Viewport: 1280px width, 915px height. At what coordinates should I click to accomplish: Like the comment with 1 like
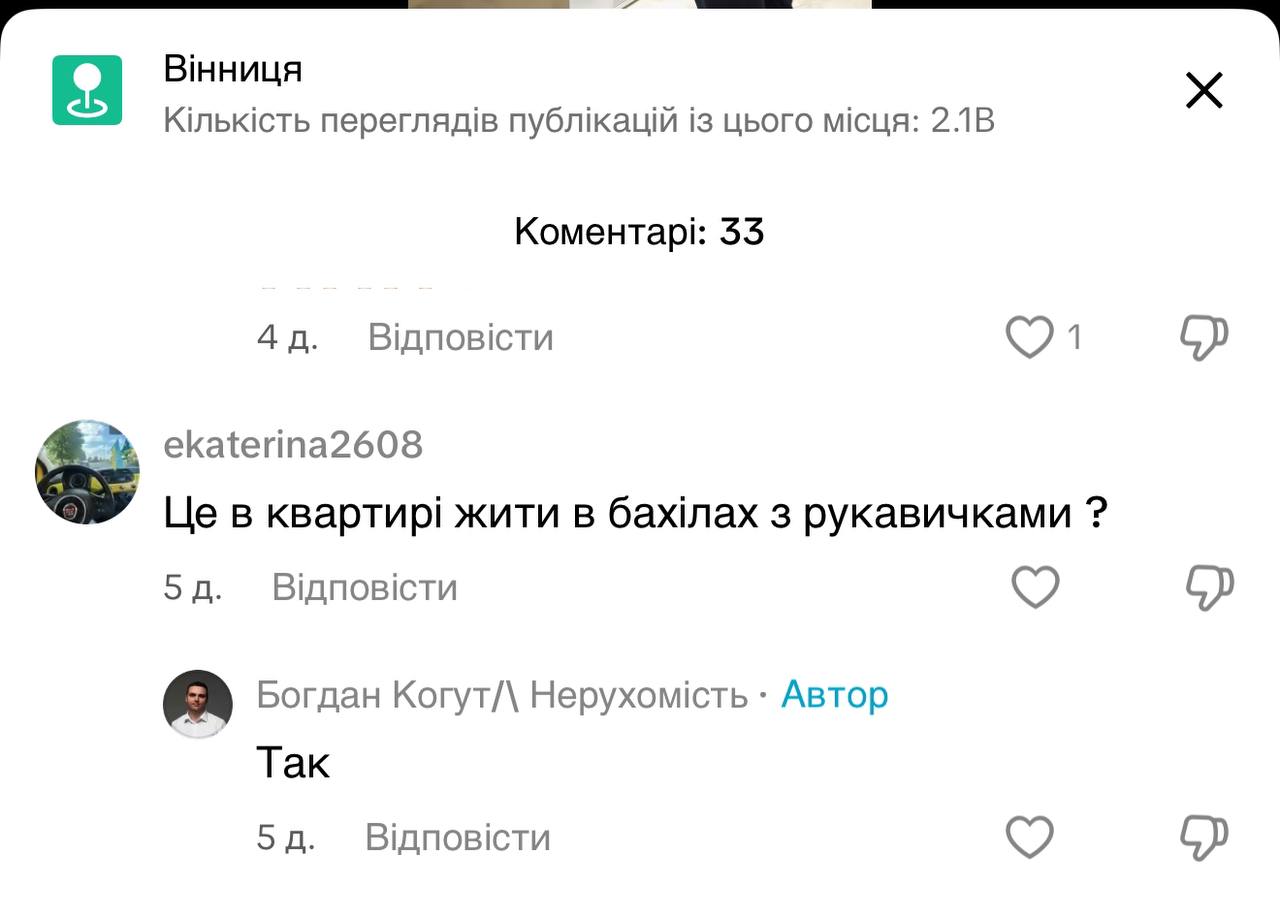point(1029,338)
